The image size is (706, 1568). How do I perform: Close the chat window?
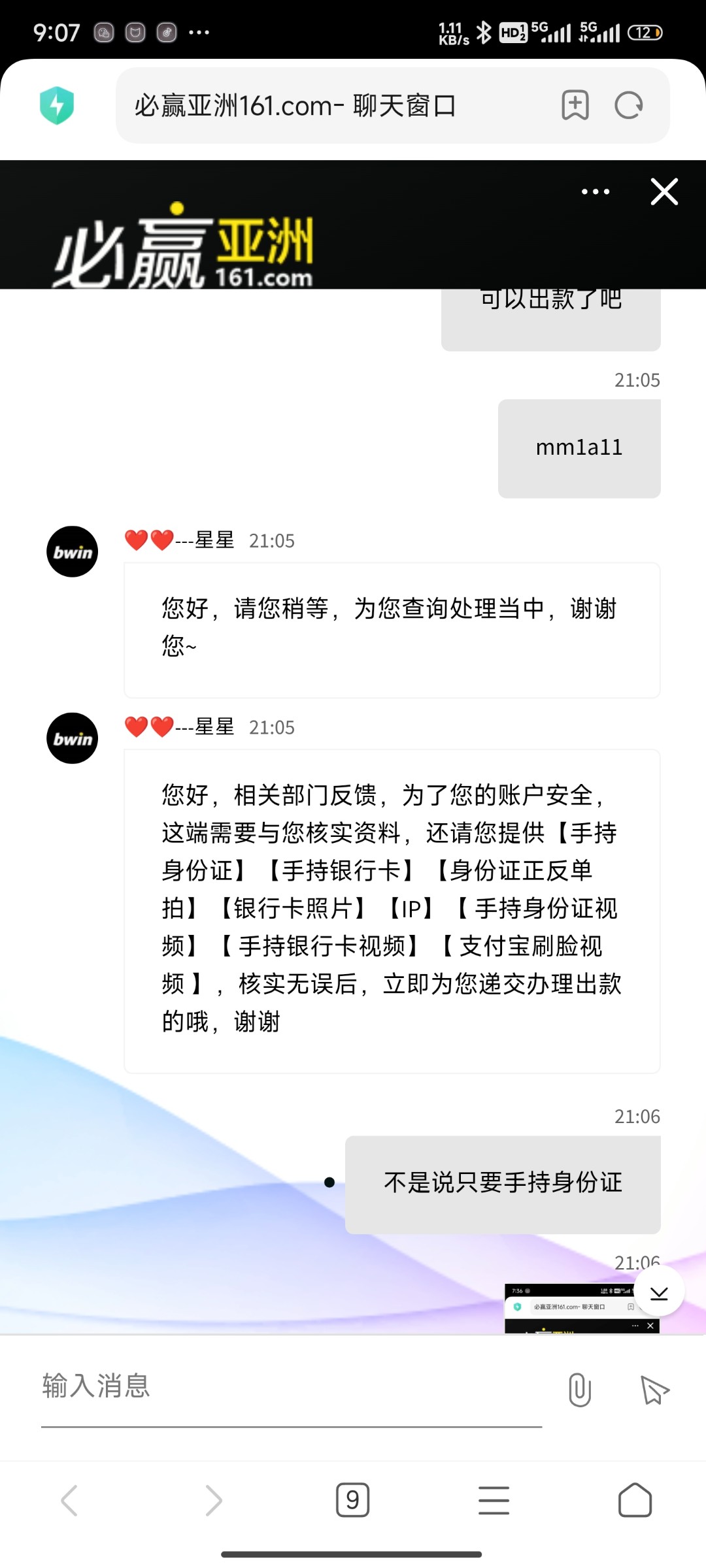tap(664, 192)
